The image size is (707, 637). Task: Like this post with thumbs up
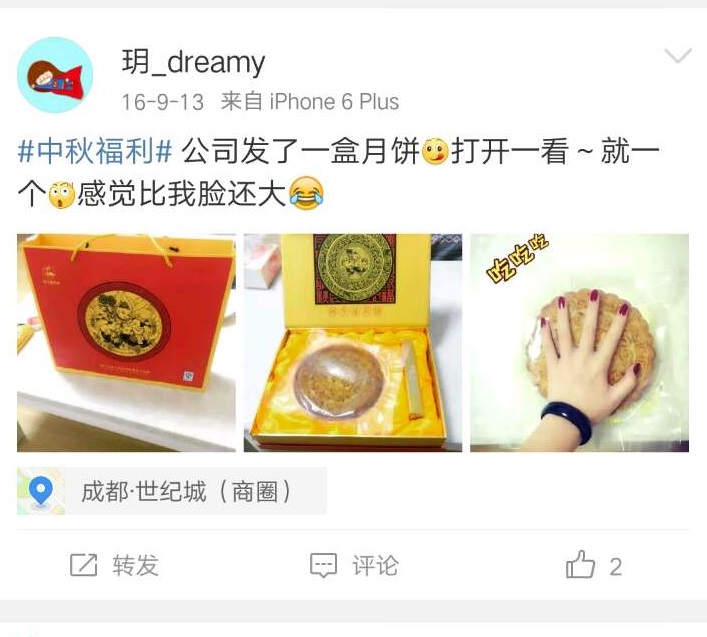coord(581,566)
